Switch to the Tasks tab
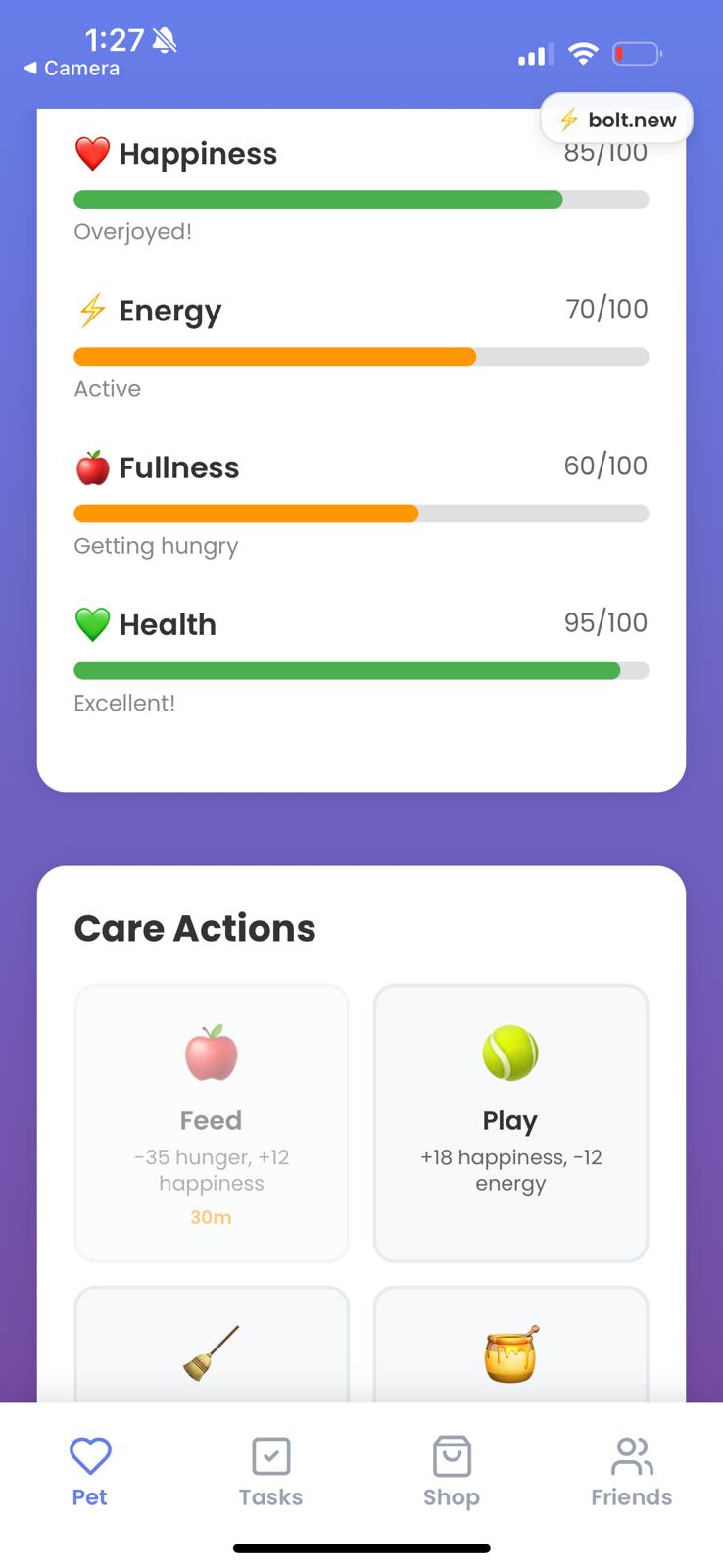723x1568 pixels. 270,1470
